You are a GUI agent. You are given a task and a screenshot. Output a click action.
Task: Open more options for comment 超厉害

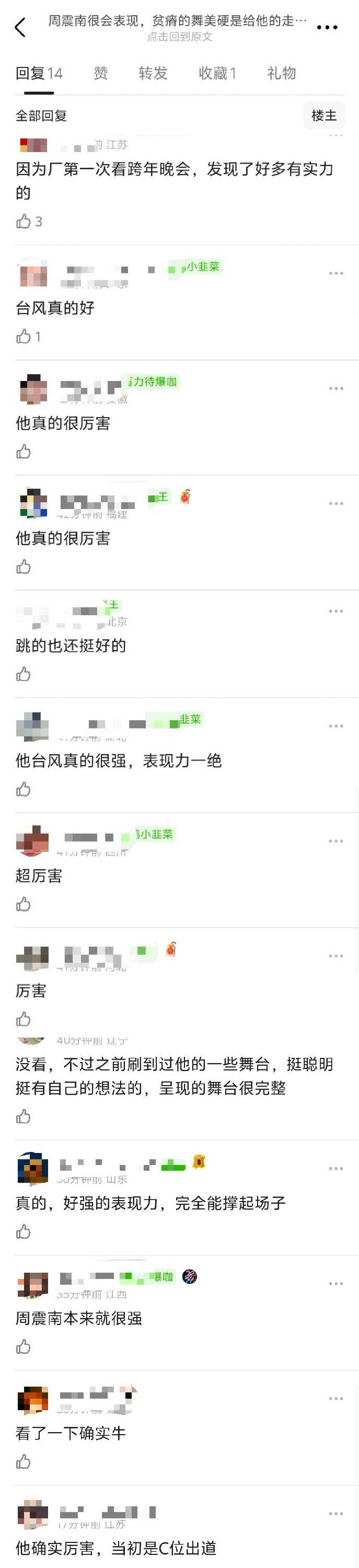point(336,841)
